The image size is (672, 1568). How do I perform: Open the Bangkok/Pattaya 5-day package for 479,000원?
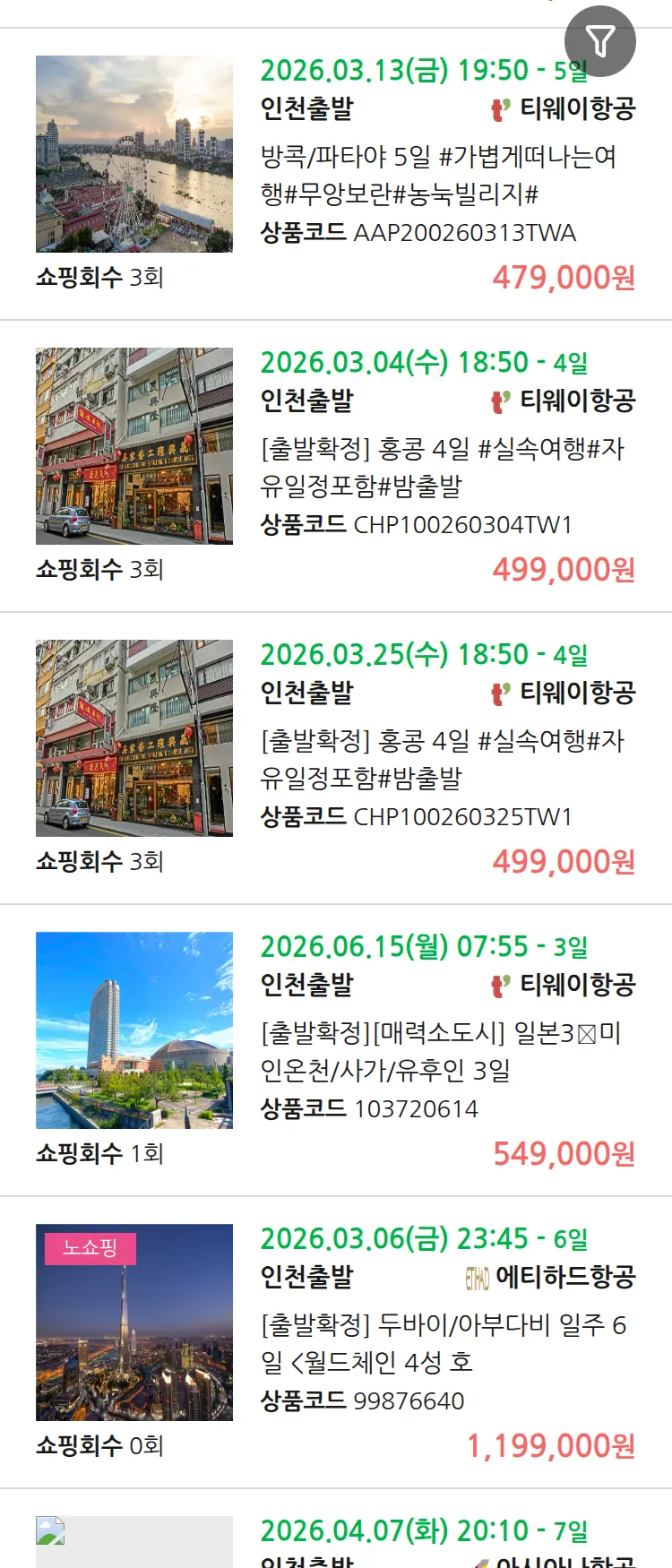click(438, 176)
